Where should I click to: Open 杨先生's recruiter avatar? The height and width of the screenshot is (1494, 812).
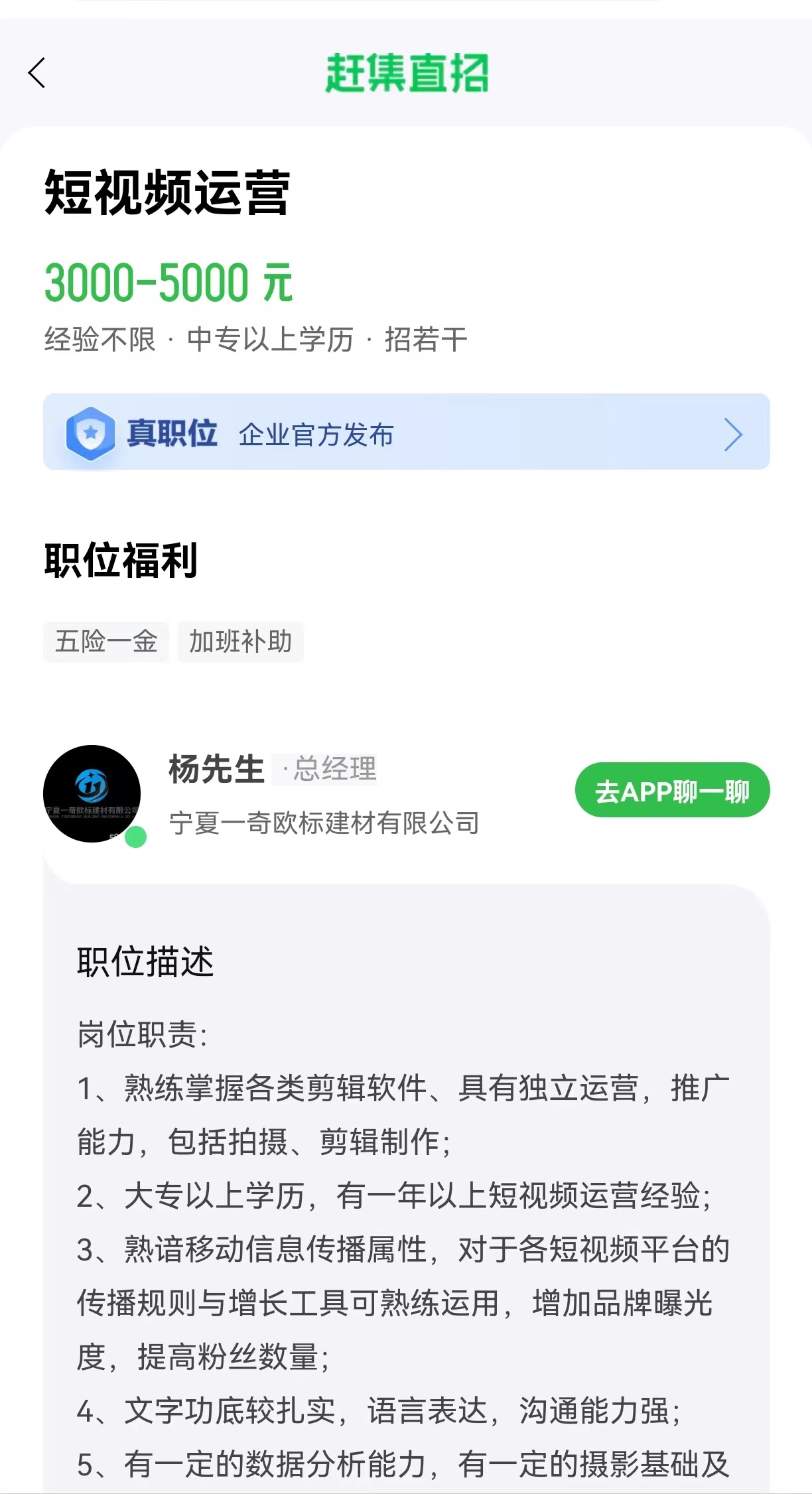pyautogui.click(x=92, y=794)
